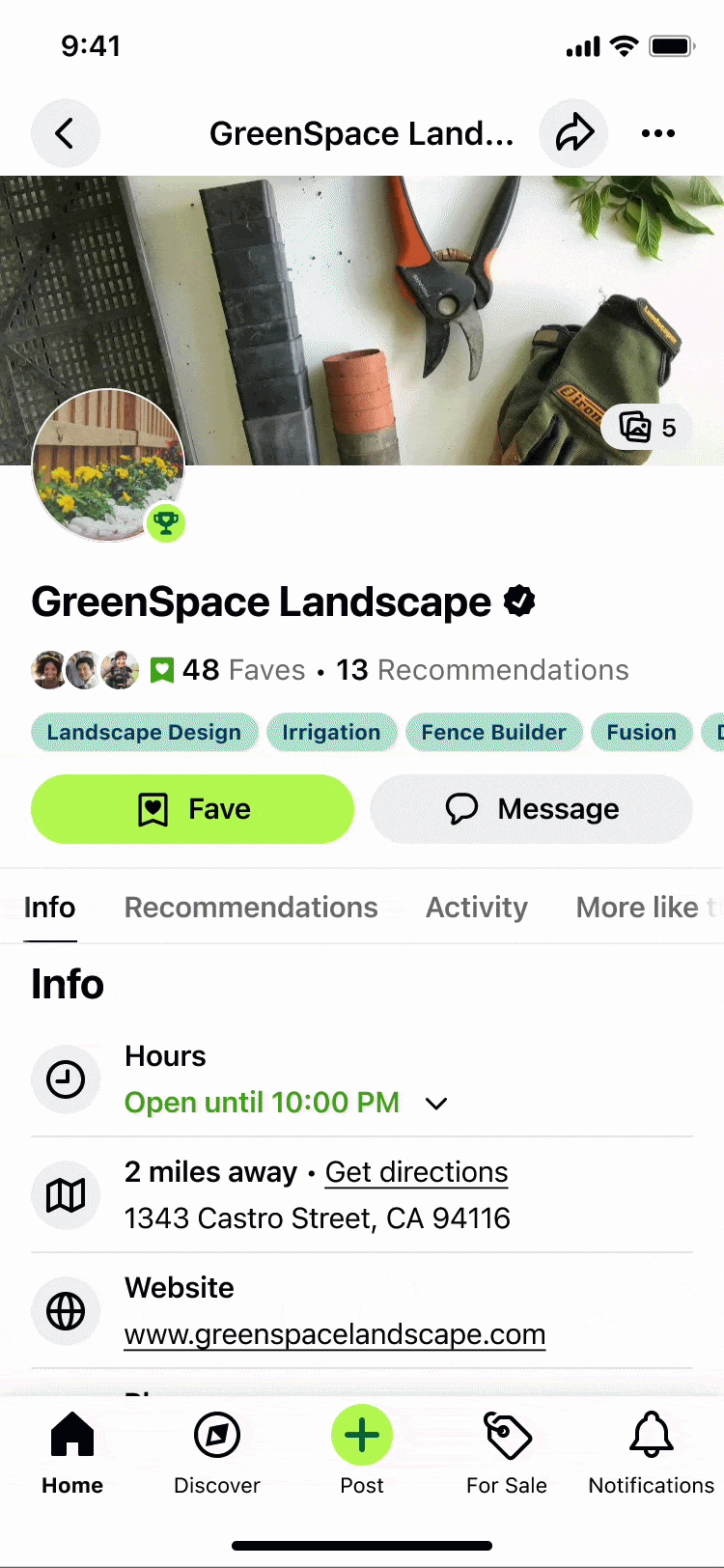This screenshot has width=724, height=1568.
Task: Go to Discover in bottom navigation
Action: click(x=217, y=1453)
